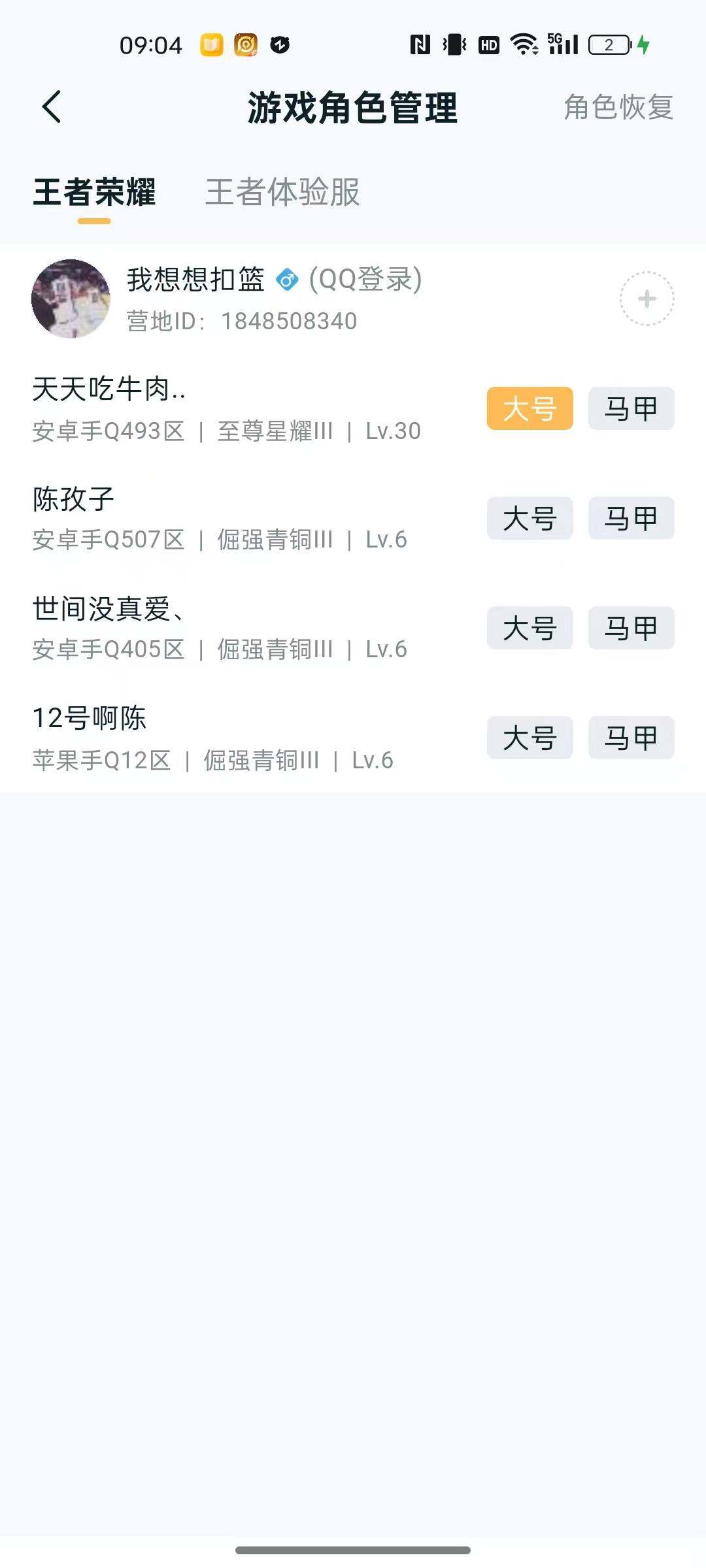
Task: Tap the blue male gender symbol badge
Action: pyautogui.click(x=286, y=280)
